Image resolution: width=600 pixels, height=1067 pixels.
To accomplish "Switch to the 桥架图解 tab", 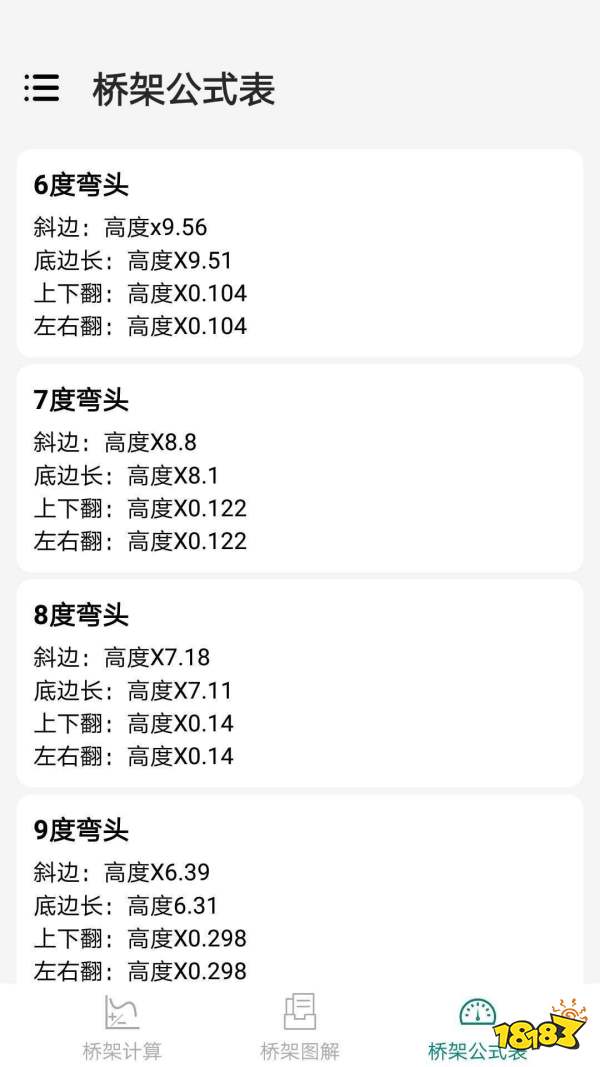I will 300,1026.
